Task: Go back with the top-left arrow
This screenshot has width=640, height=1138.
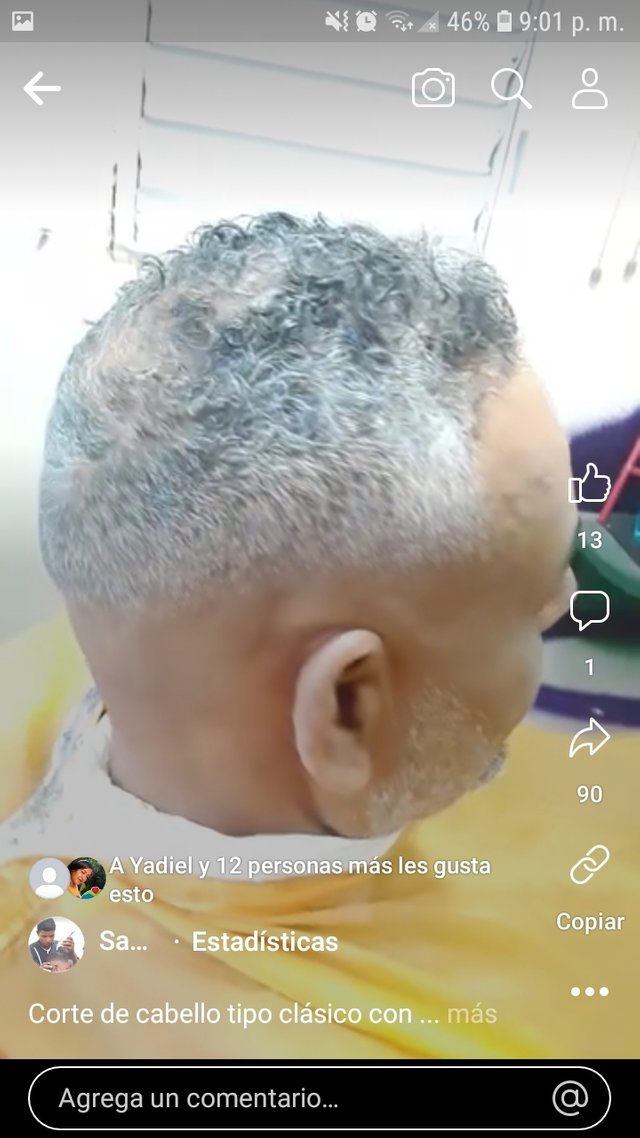Action: (x=42, y=89)
